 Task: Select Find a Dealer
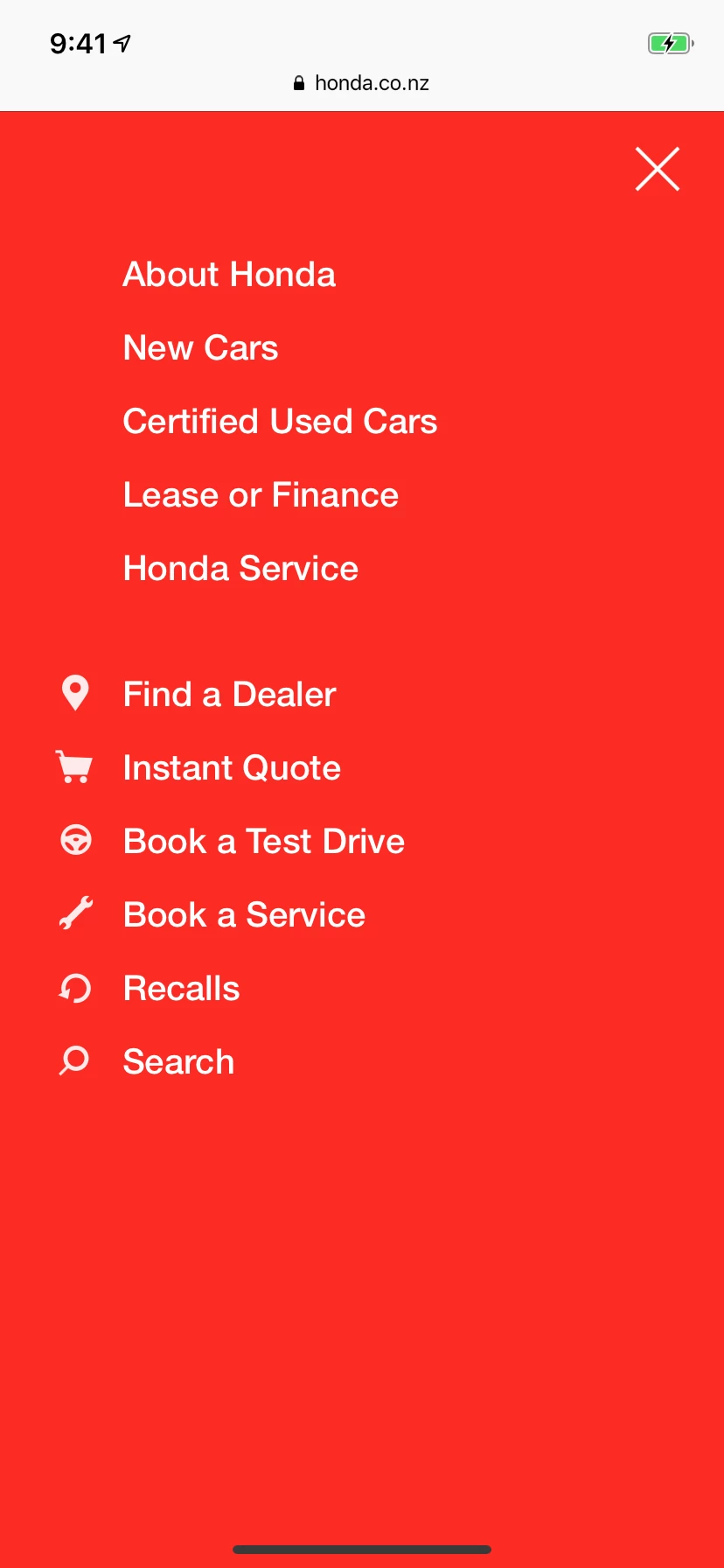[x=229, y=695]
